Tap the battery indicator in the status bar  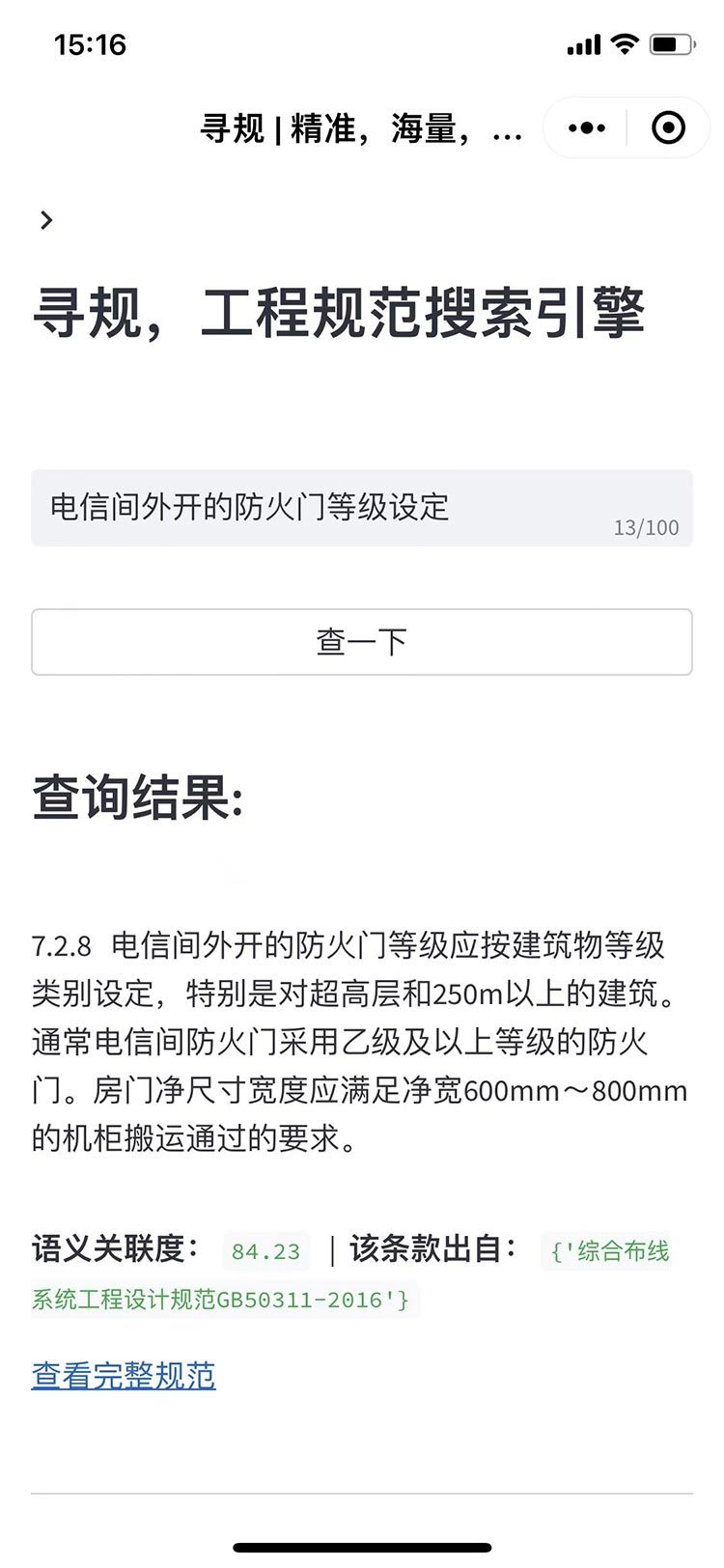pos(673,42)
